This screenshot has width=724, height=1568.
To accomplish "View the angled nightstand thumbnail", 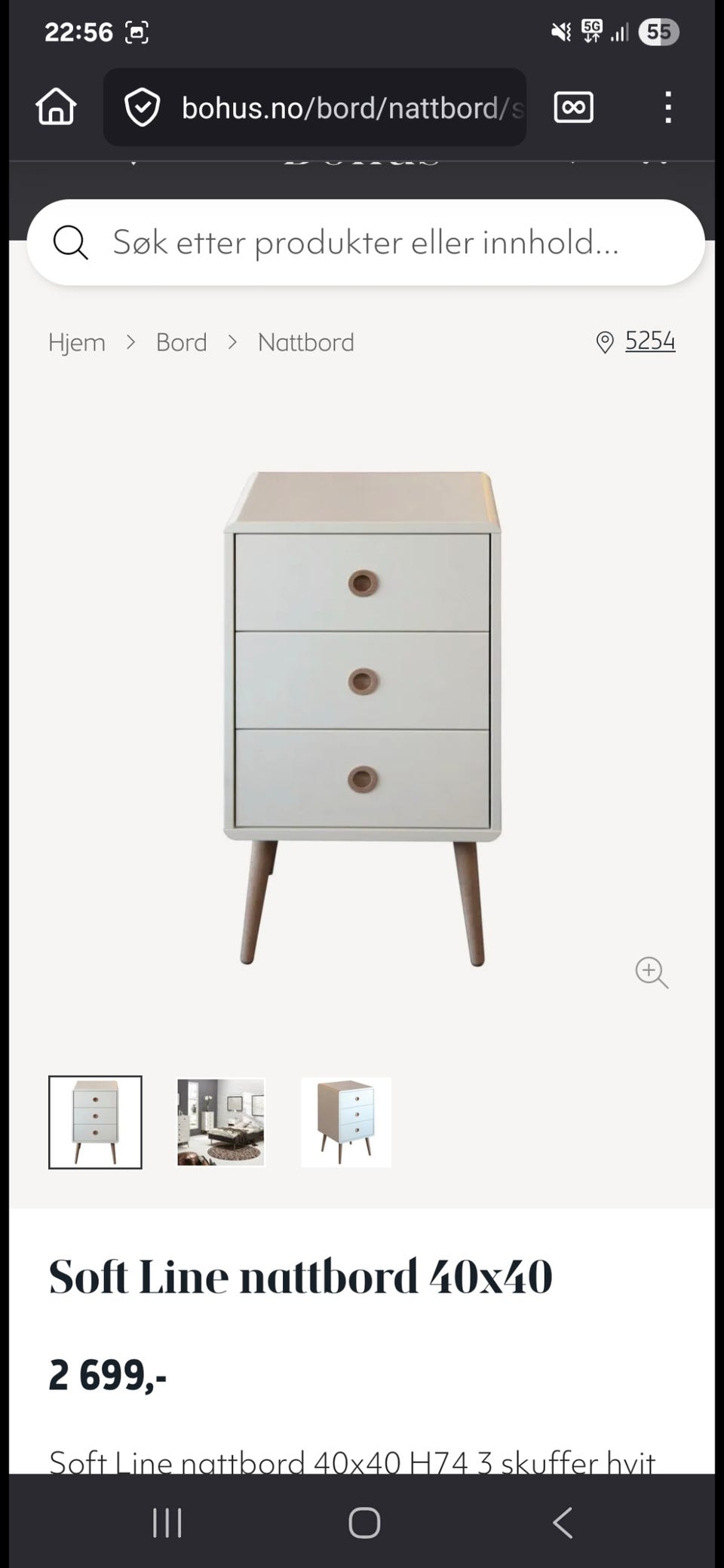I will coord(346,1122).
